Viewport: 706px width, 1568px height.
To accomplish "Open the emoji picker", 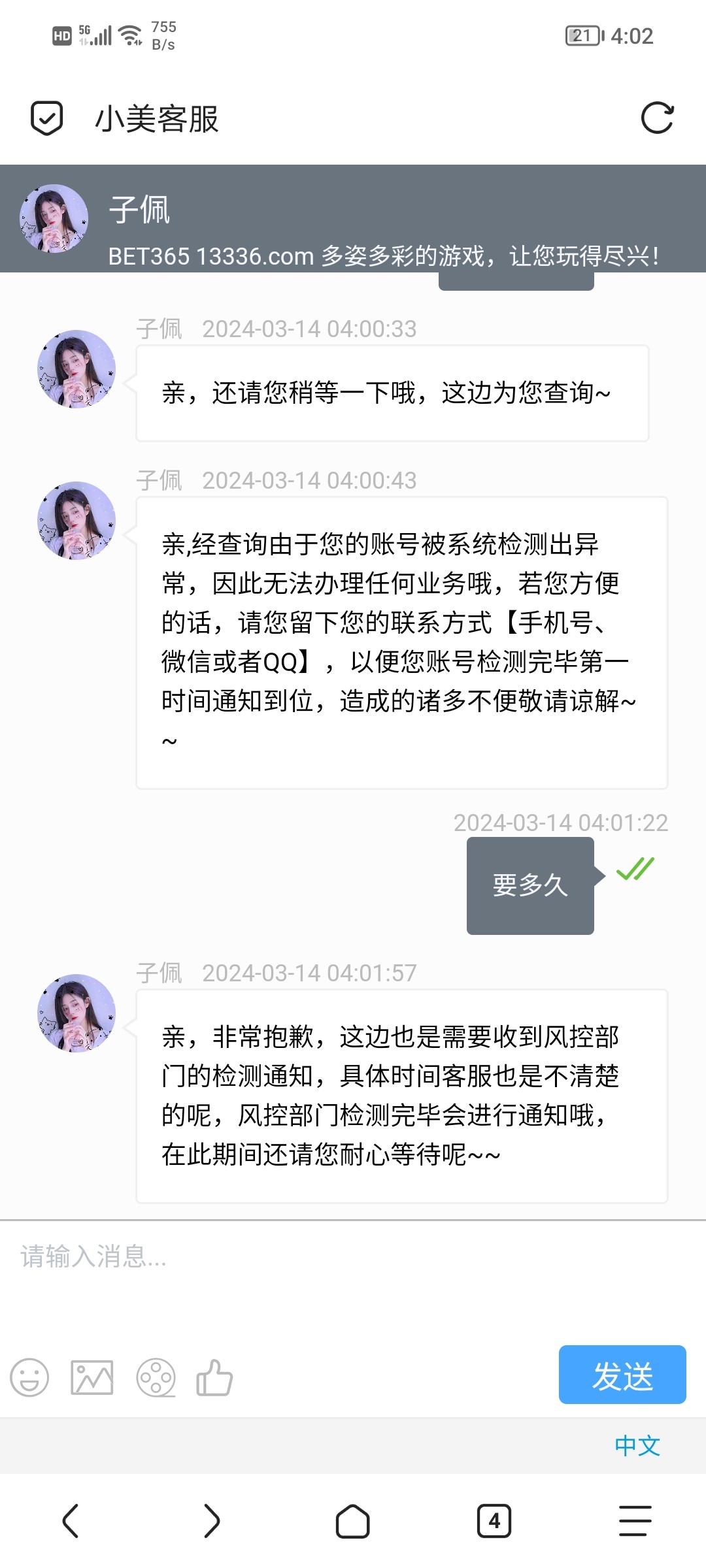I will click(29, 1377).
